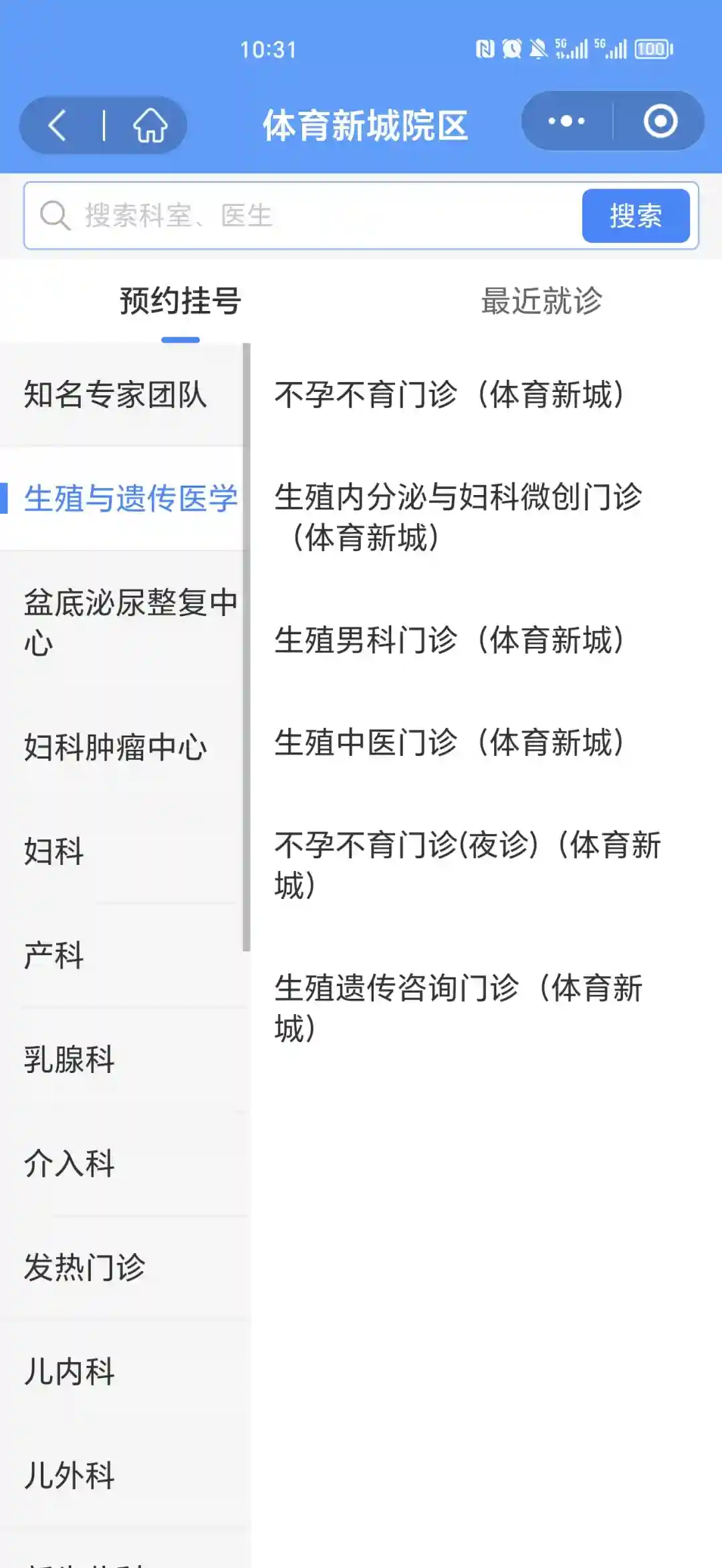Go back using the top-left arrow

pyautogui.click(x=58, y=125)
